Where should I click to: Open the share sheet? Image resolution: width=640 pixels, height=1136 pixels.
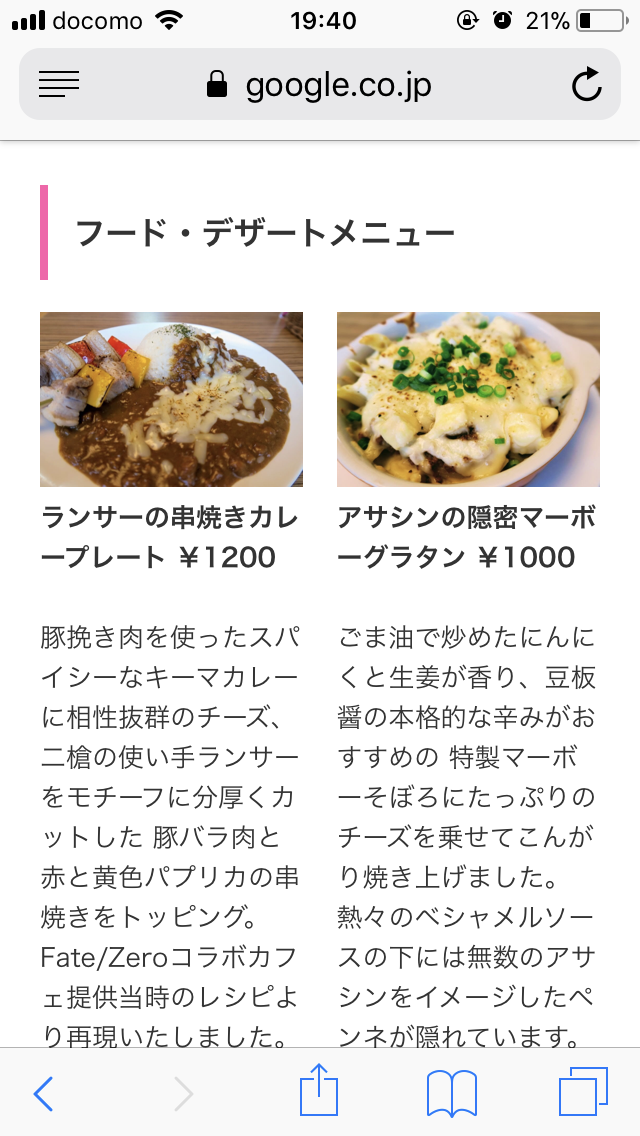tap(319, 1092)
